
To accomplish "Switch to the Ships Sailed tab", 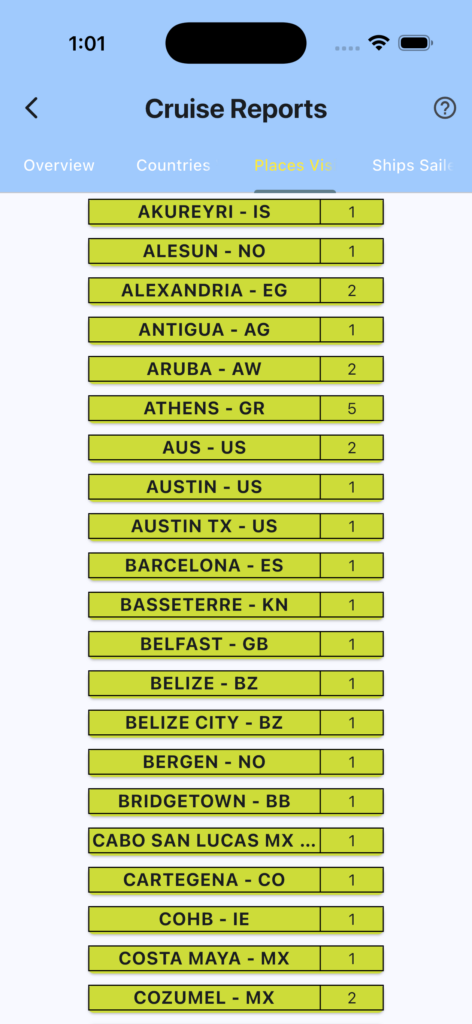I will 413,165.
